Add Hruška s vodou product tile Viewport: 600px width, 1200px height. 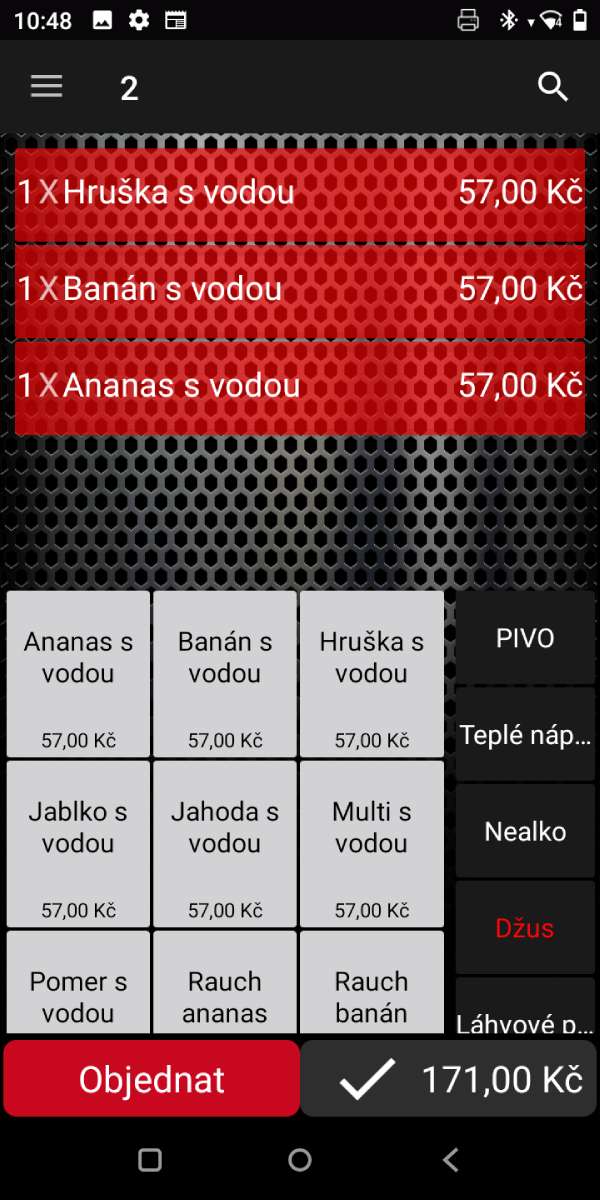(372, 674)
